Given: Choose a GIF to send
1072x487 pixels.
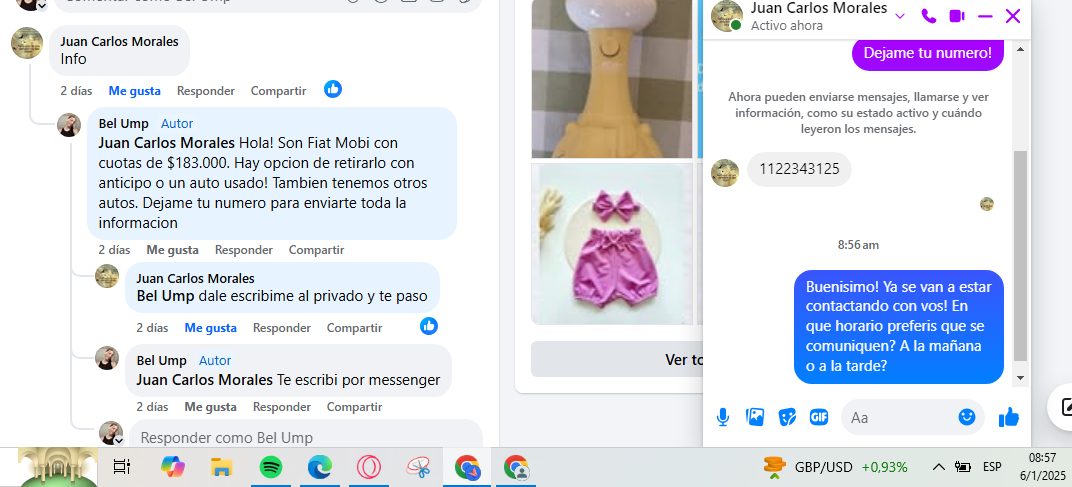Looking at the screenshot, I should 819,417.
